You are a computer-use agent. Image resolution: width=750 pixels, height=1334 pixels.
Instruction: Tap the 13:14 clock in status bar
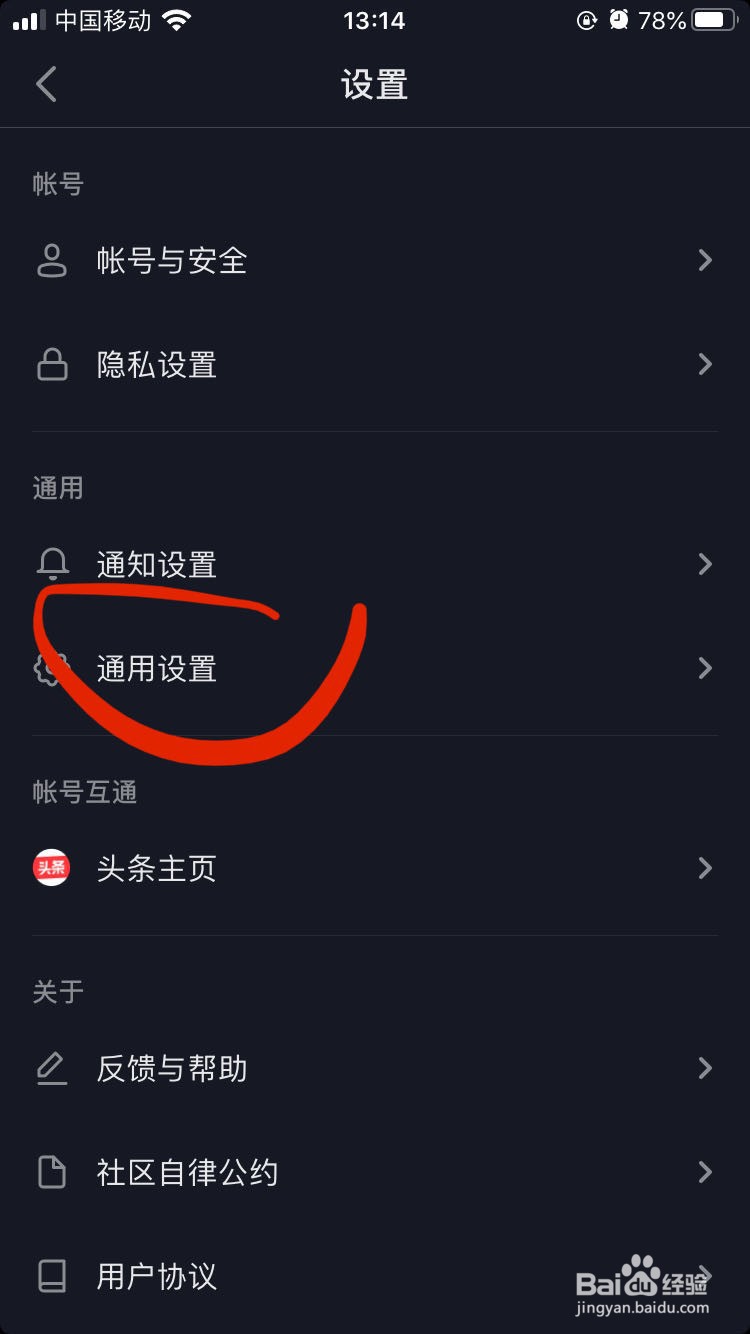pyautogui.click(x=374, y=20)
